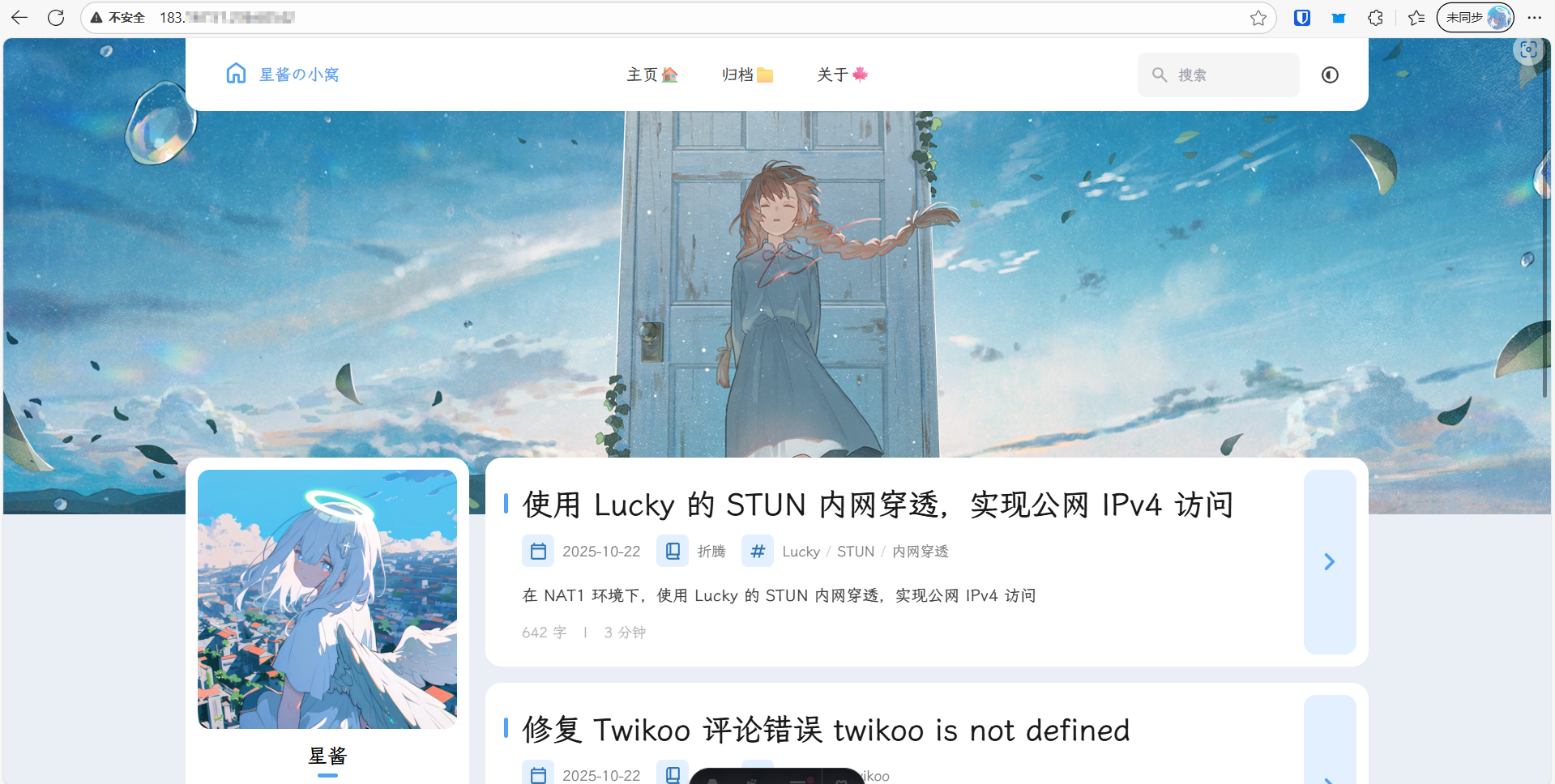Bookmark this page with the star

[x=1258, y=18]
